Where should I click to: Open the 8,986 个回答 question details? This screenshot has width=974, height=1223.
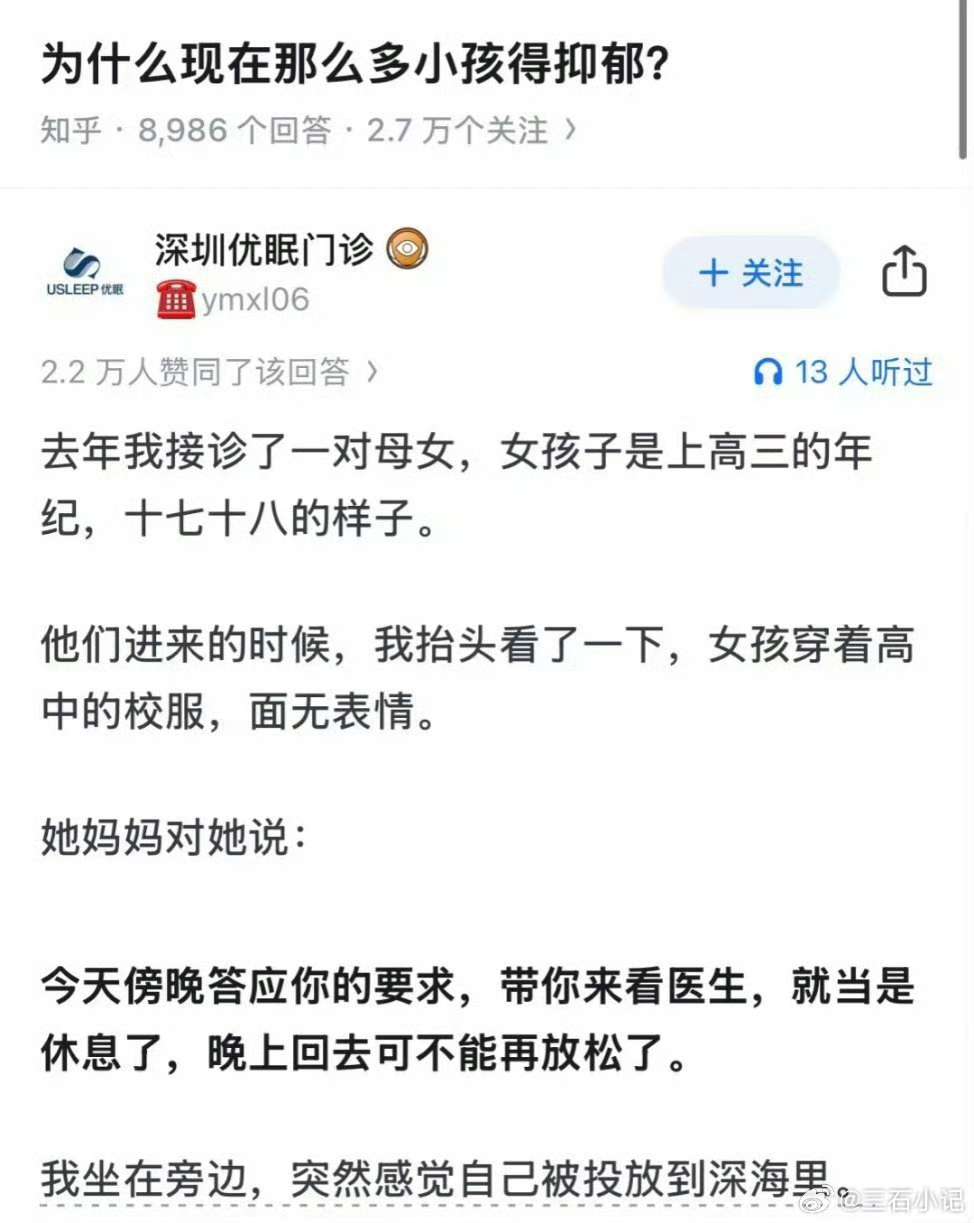[x=234, y=130]
